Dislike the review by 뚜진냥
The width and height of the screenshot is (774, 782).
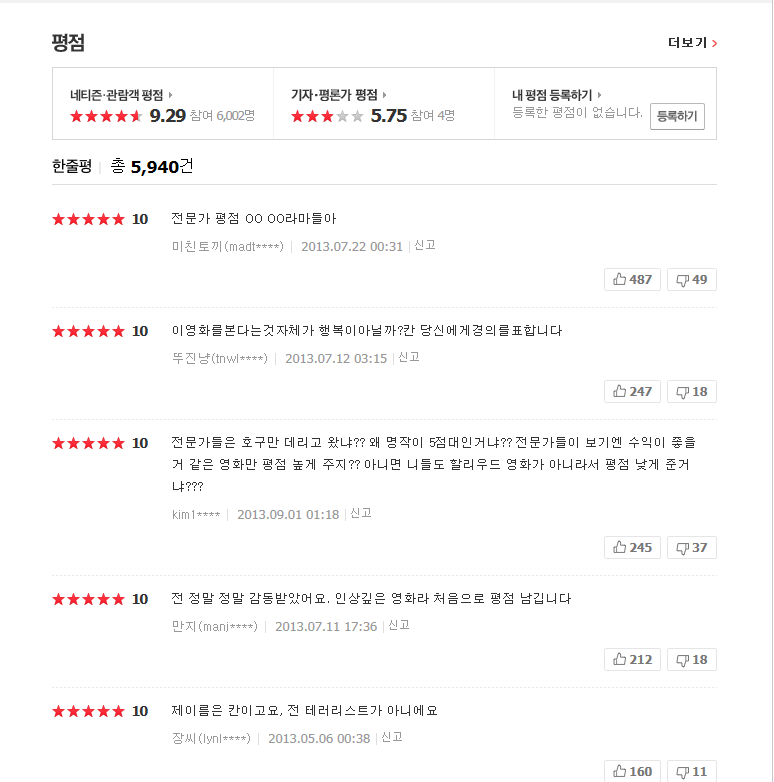coord(691,392)
